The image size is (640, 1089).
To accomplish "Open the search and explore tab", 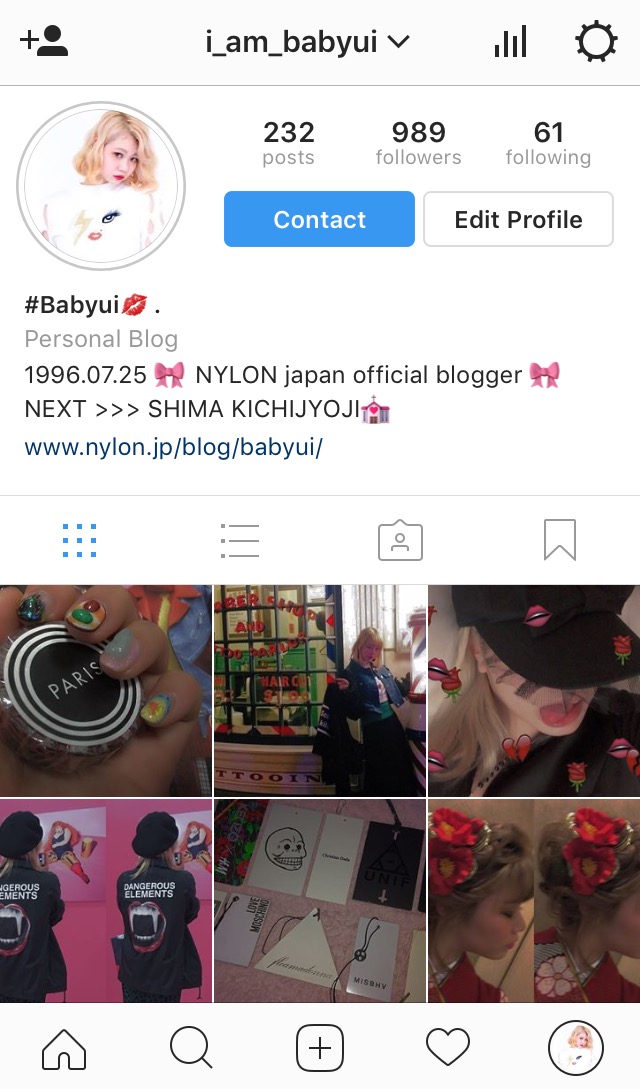I will 191,1048.
